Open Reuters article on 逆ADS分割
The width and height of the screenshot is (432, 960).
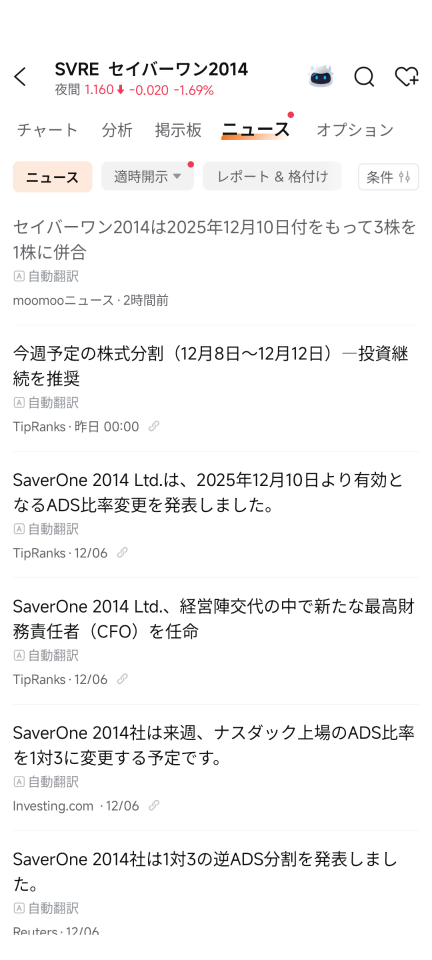216,888
